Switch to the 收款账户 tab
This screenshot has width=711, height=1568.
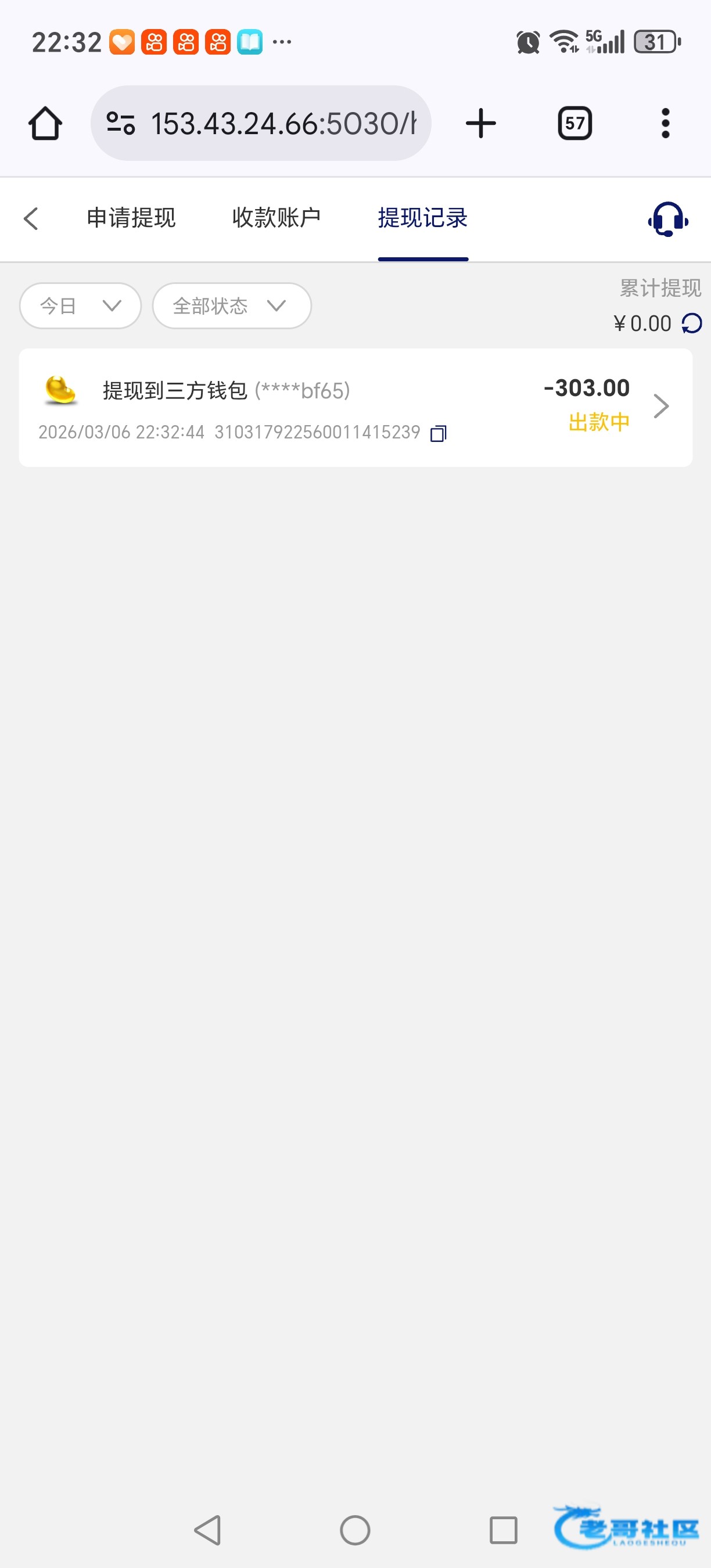[x=276, y=218]
